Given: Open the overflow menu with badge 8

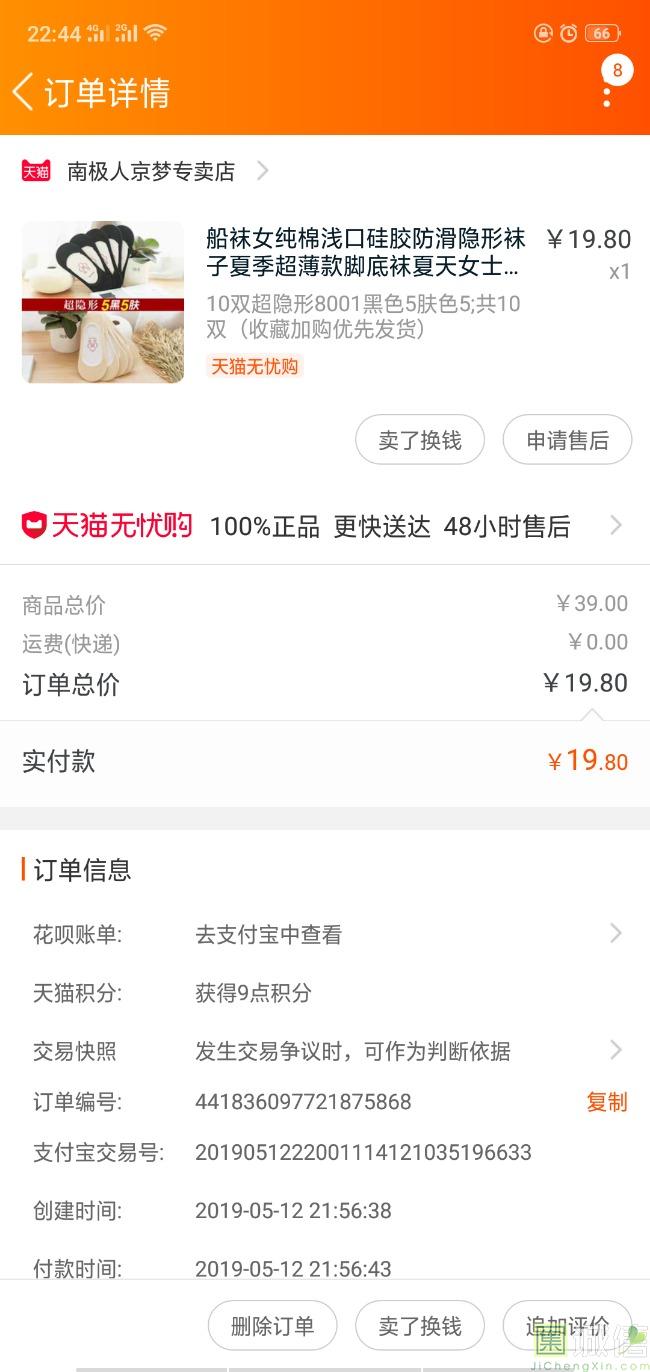Looking at the screenshot, I should click(607, 94).
